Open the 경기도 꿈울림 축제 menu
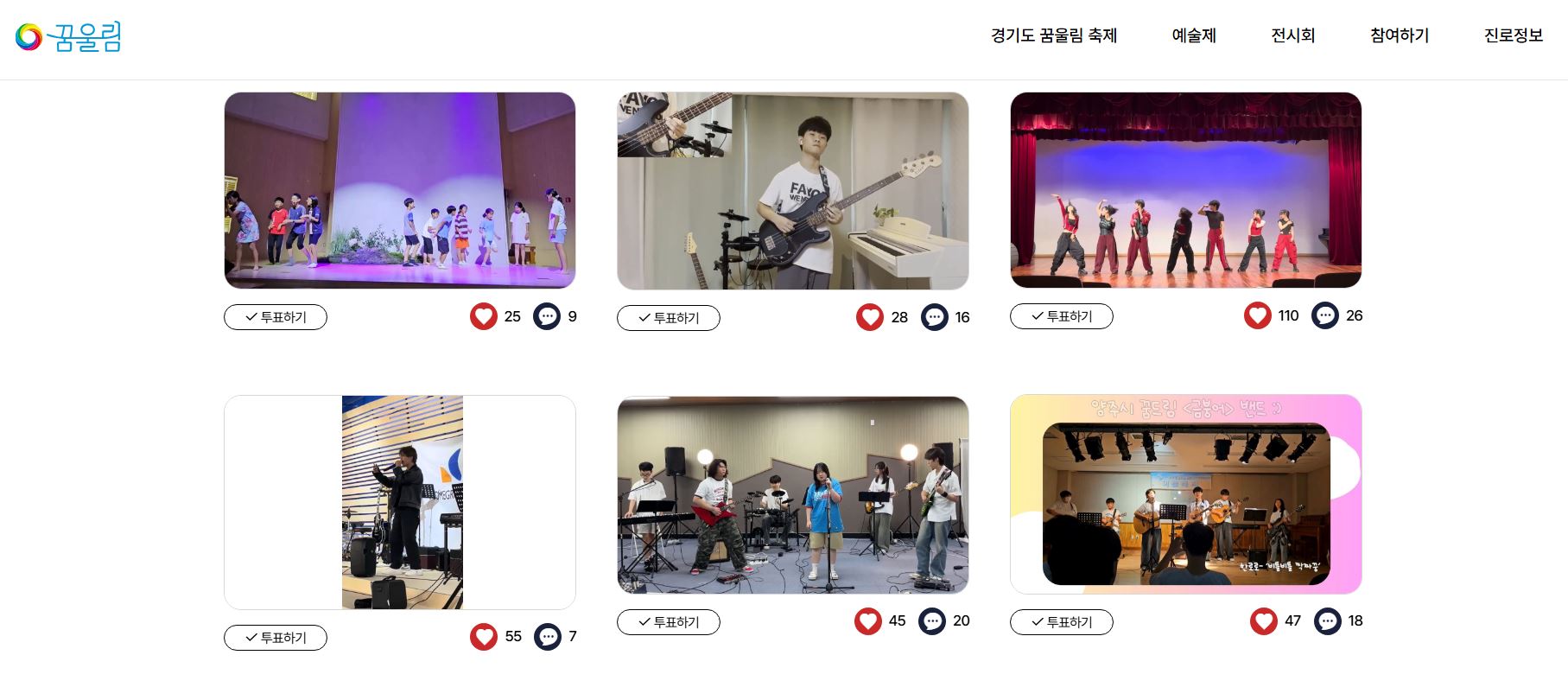 (x=1053, y=35)
